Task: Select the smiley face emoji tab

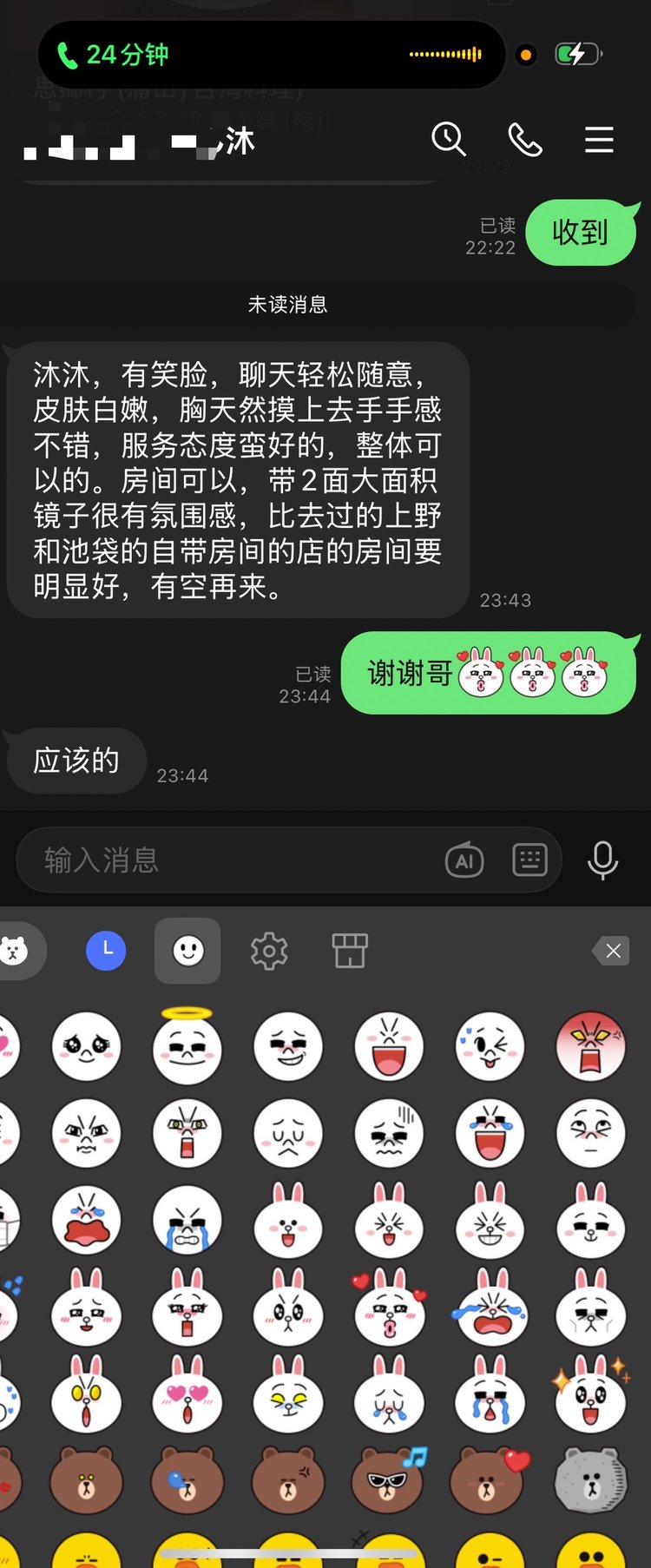Action: (187, 951)
